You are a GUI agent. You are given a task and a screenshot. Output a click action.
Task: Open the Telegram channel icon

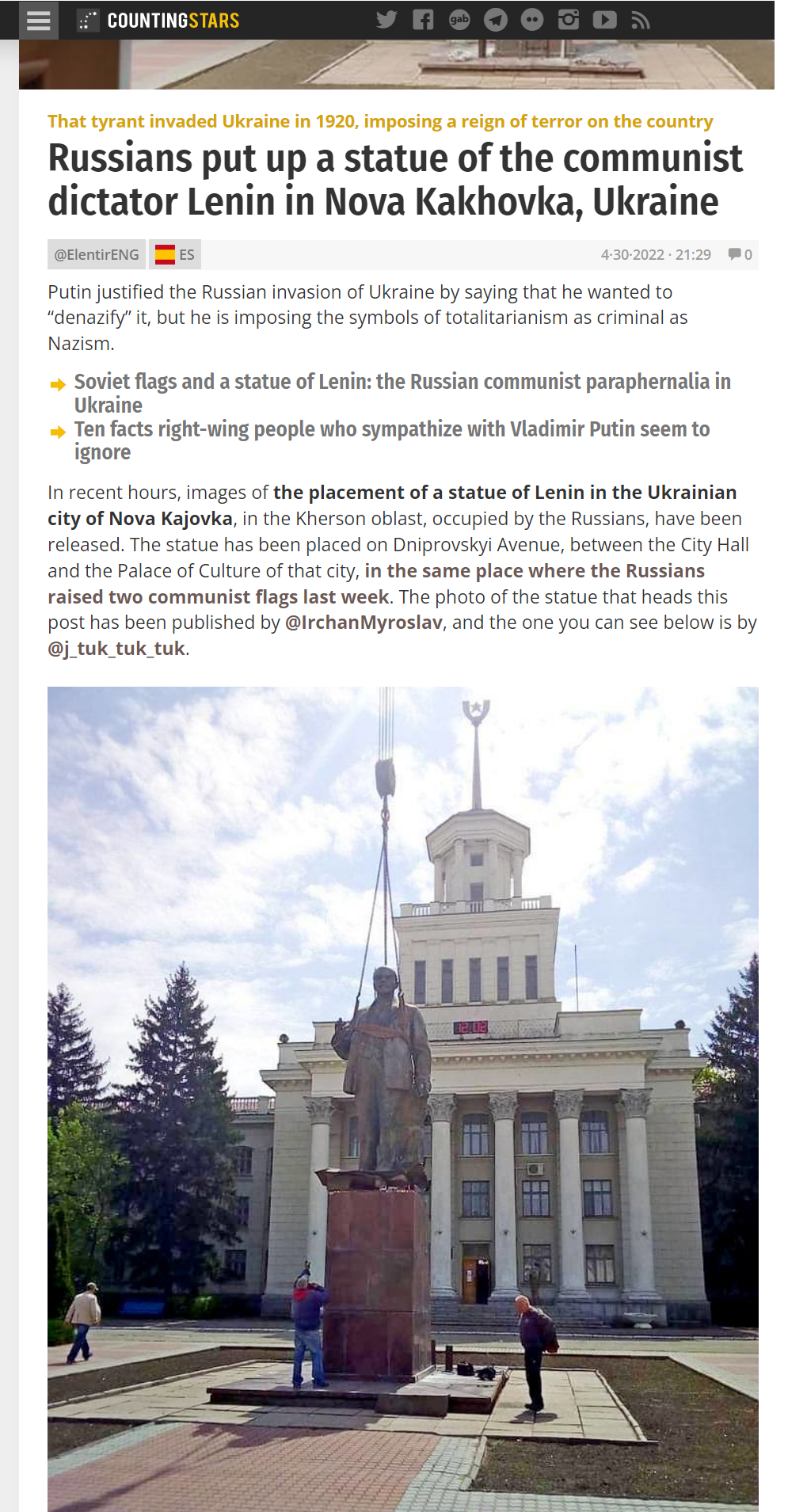[x=496, y=20]
